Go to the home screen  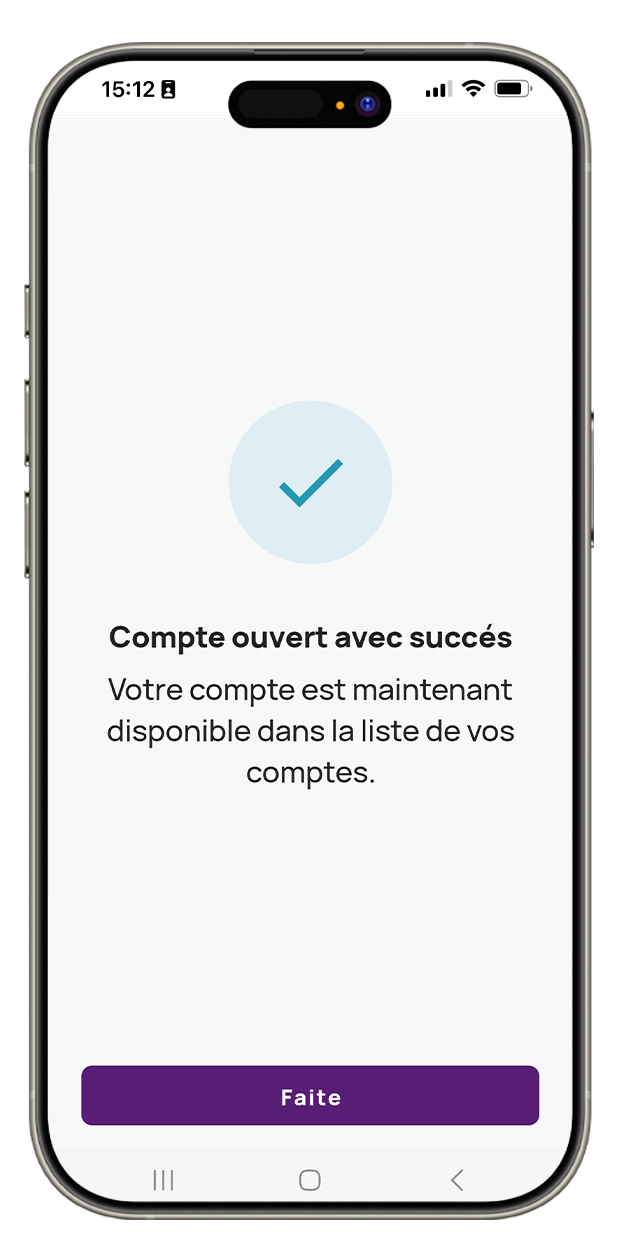310,1180
